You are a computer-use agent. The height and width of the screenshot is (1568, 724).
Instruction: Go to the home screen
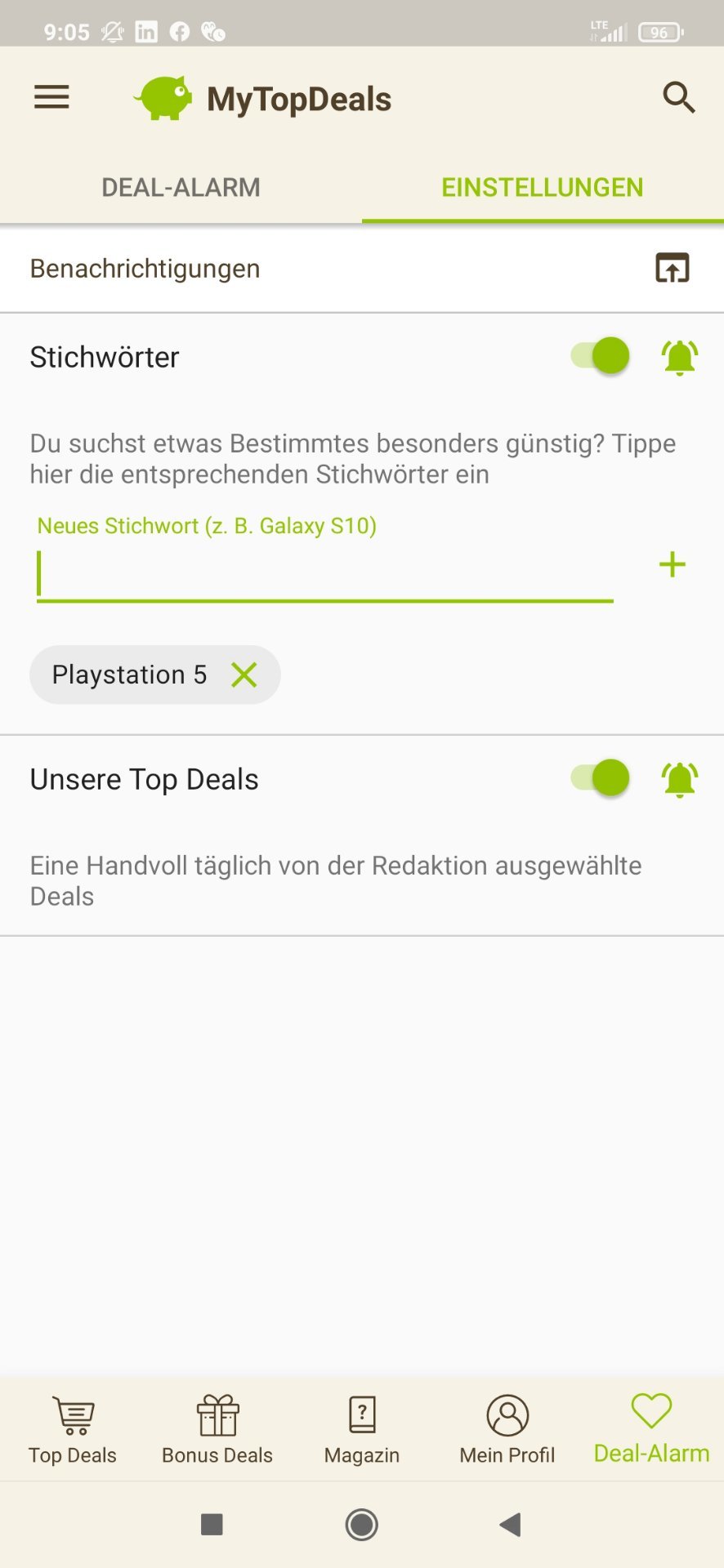[x=361, y=1524]
